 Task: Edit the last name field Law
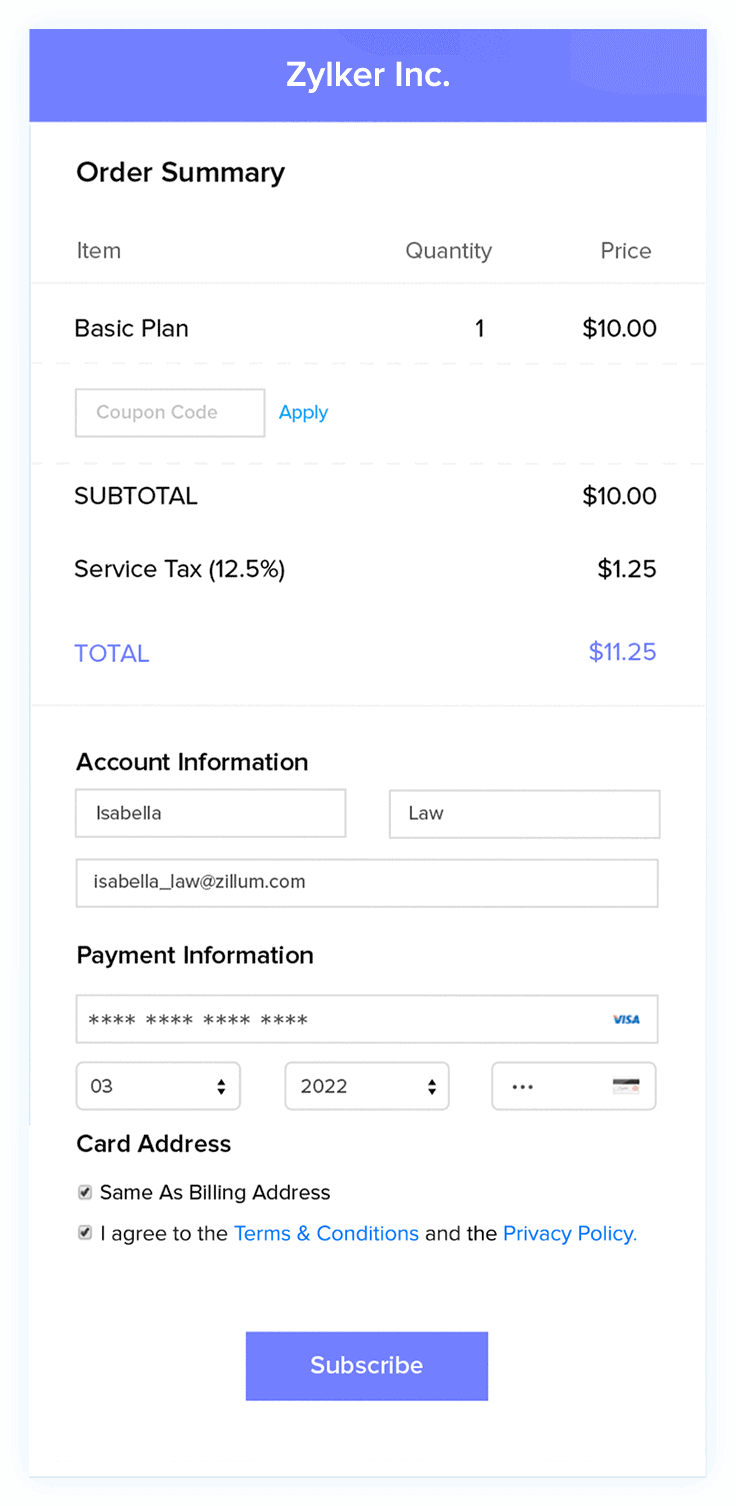coord(524,813)
